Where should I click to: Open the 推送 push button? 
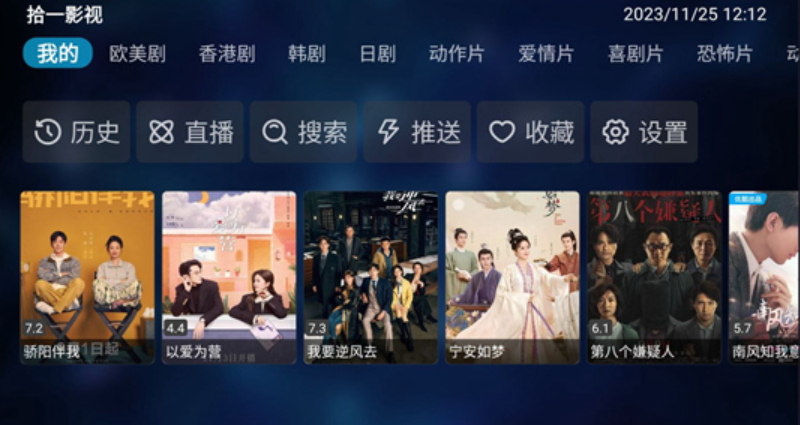(417, 132)
